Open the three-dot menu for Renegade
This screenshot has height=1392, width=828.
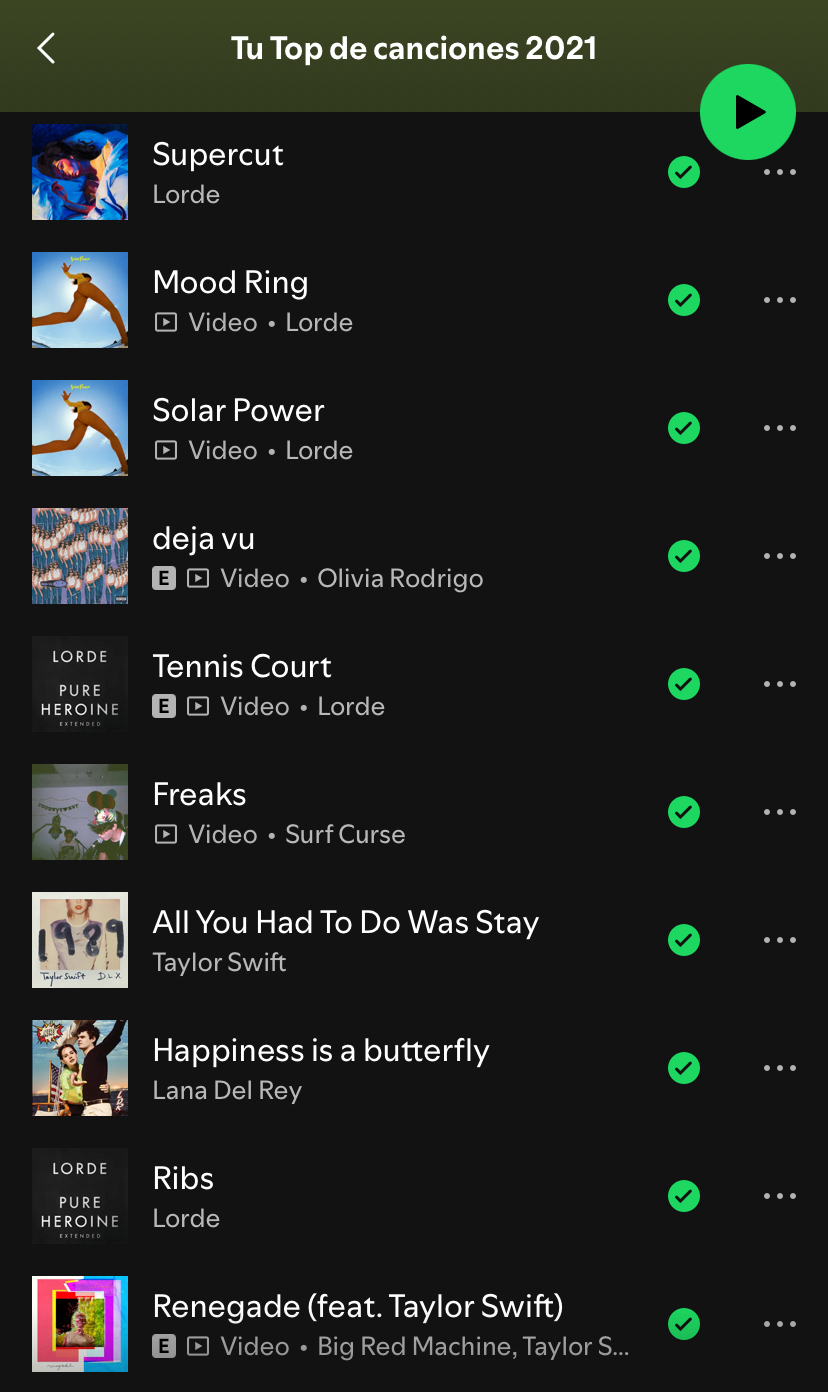pos(779,1324)
